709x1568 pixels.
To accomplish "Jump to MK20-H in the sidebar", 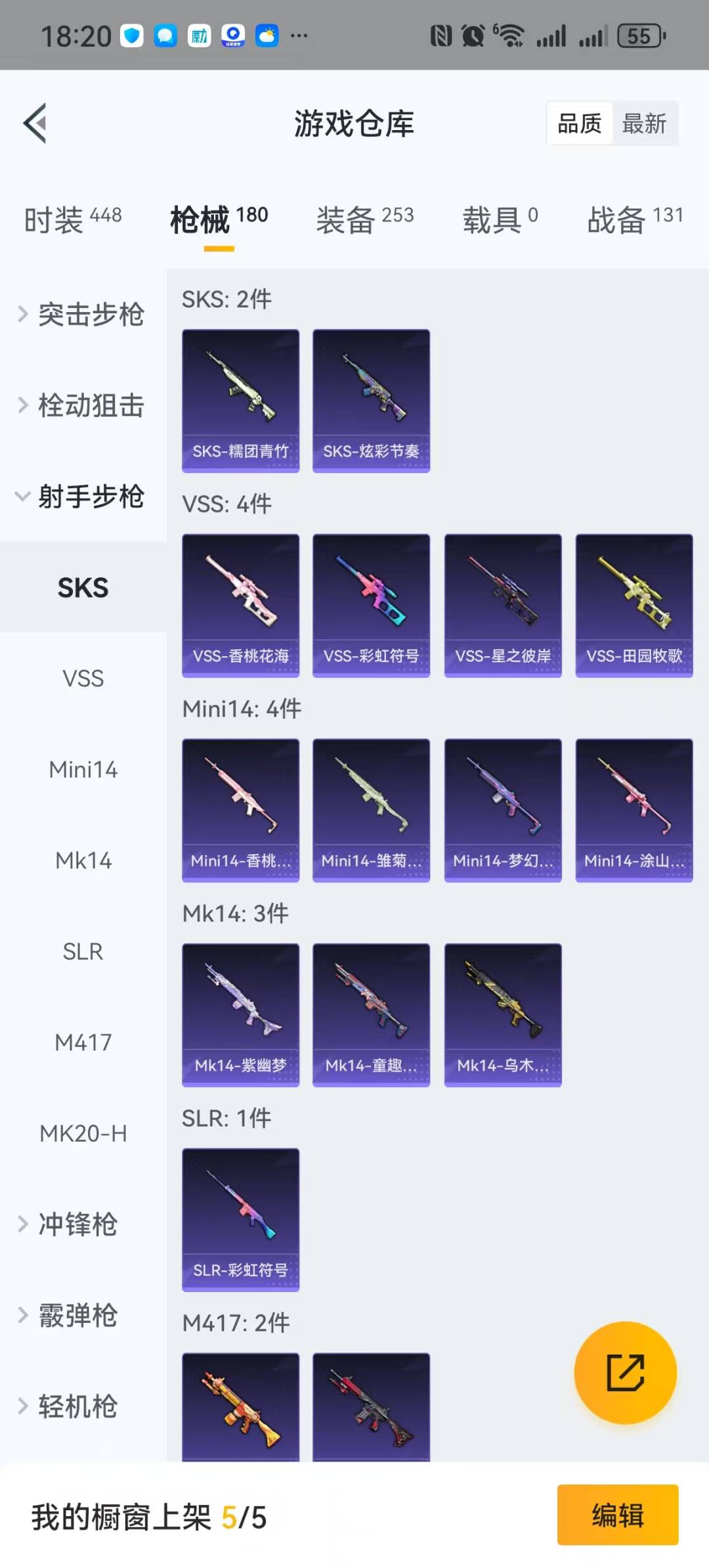I will (x=83, y=1134).
